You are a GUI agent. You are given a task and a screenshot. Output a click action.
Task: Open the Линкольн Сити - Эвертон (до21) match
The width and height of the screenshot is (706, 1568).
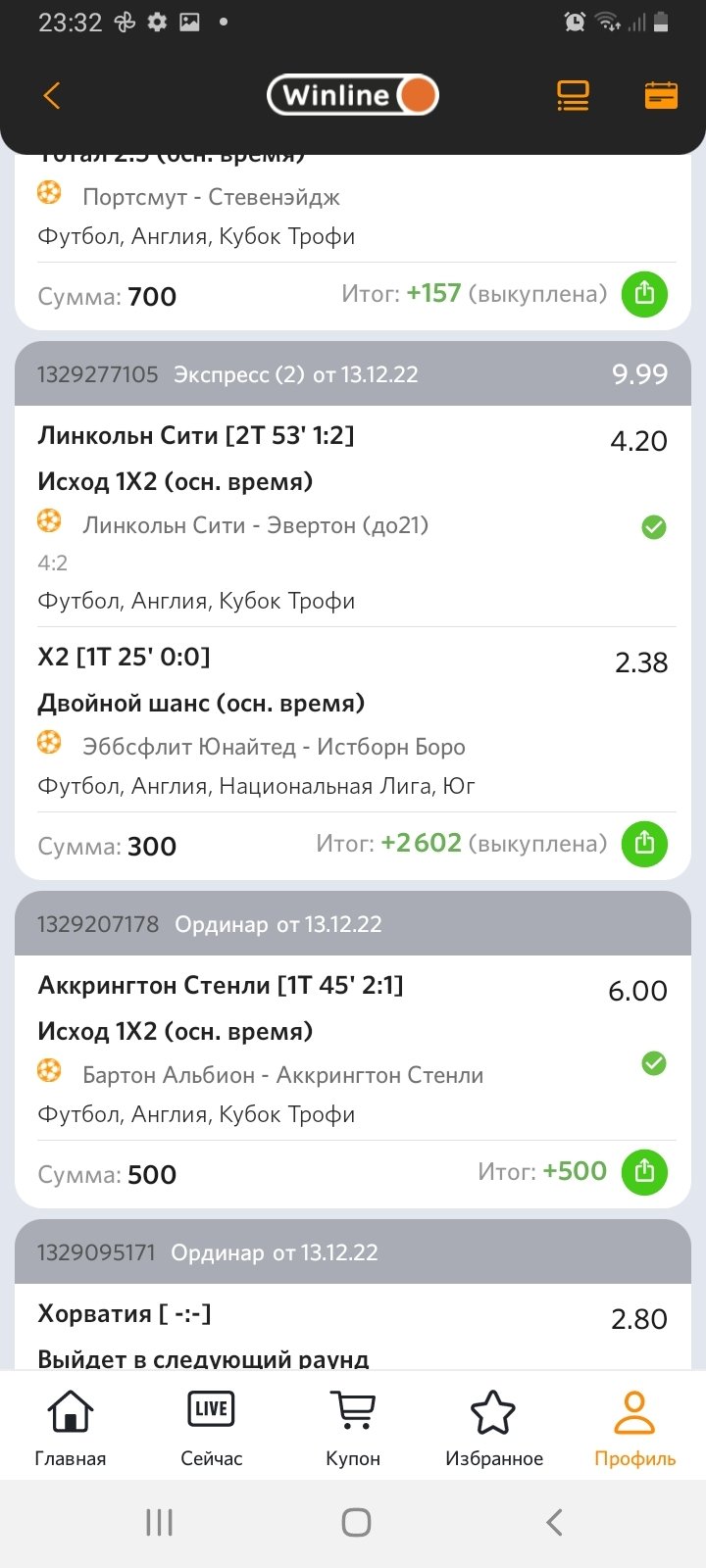pyautogui.click(x=255, y=525)
